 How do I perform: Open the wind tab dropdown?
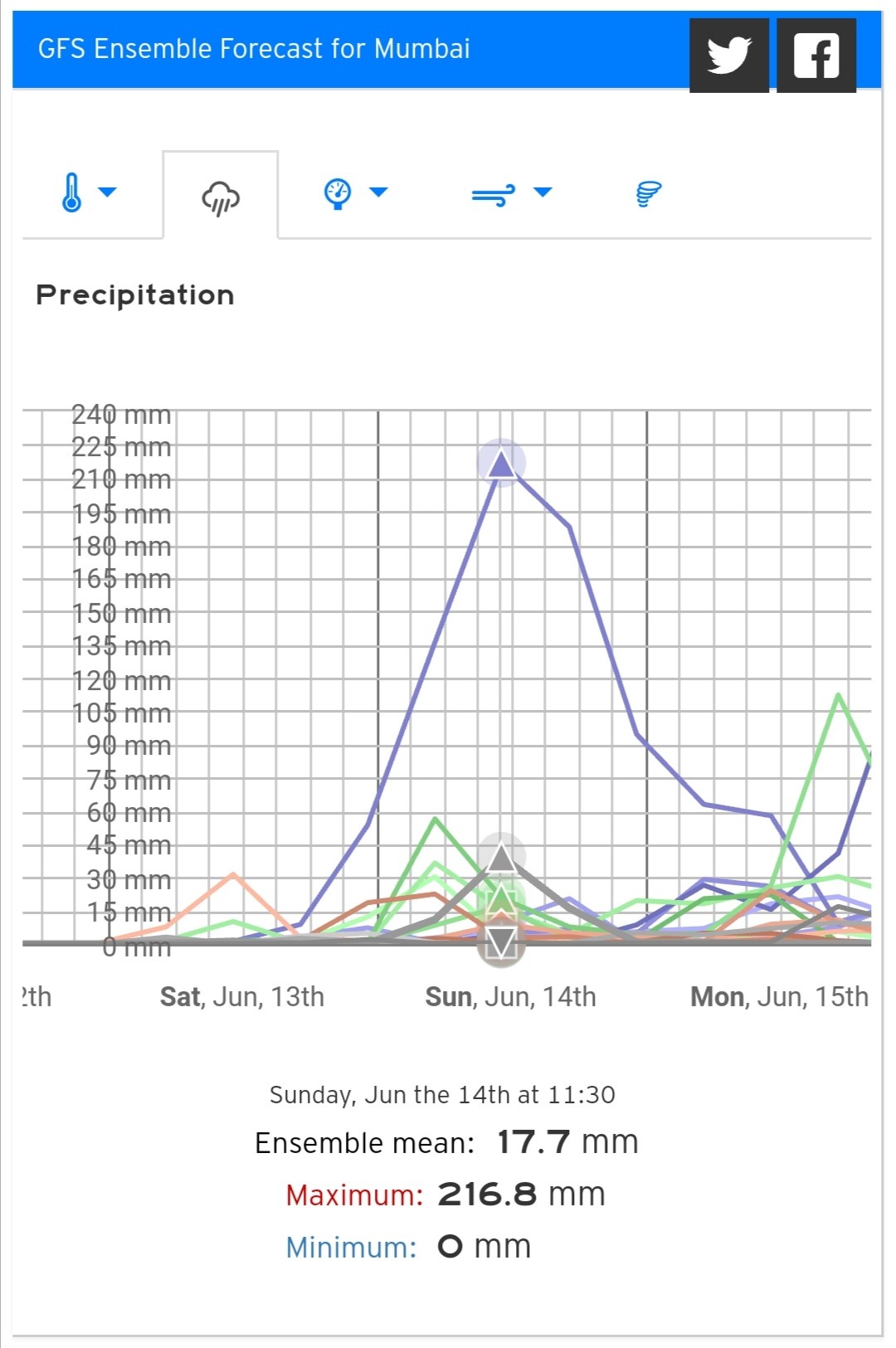tap(510, 193)
